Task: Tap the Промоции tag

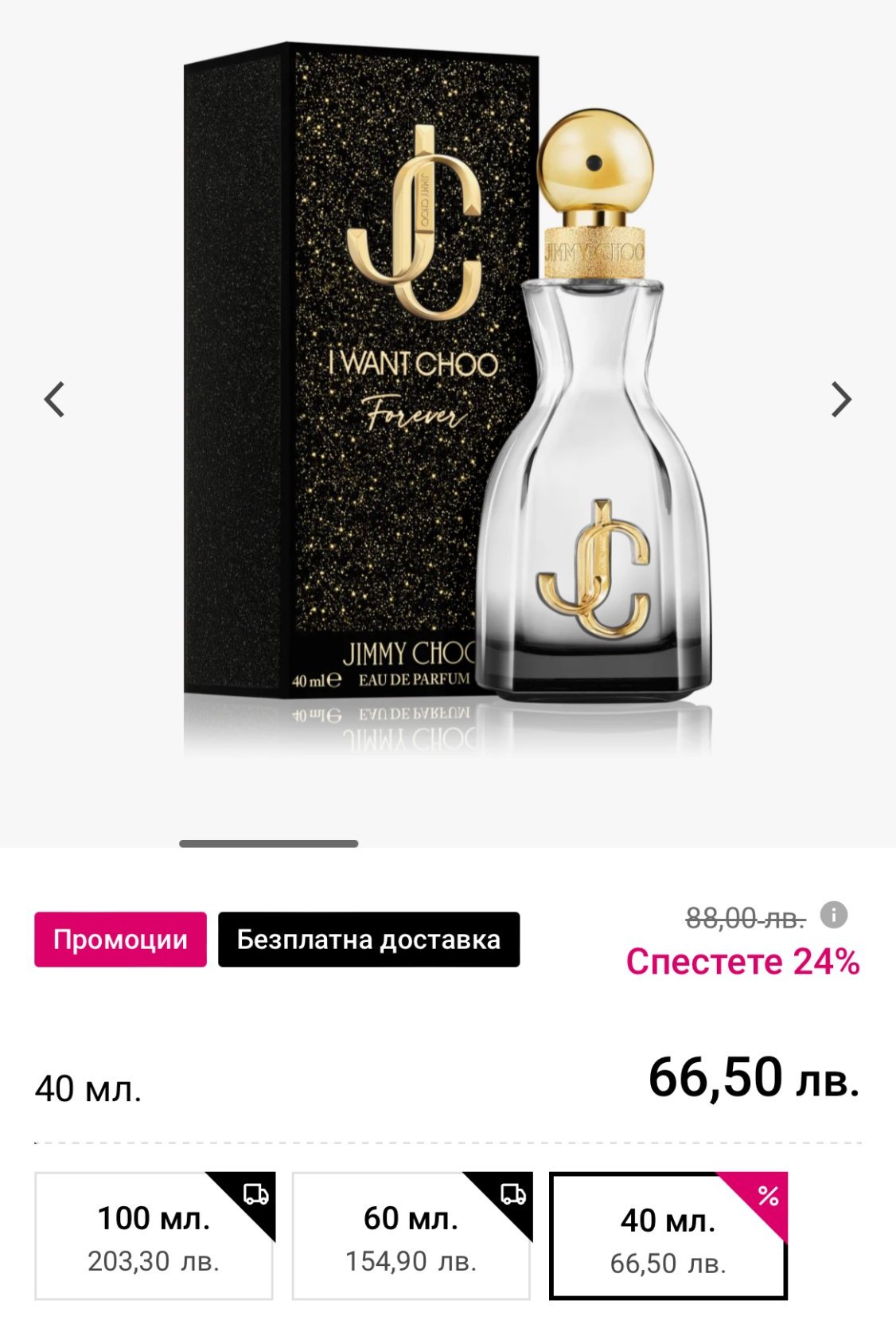Action: tap(120, 939)
